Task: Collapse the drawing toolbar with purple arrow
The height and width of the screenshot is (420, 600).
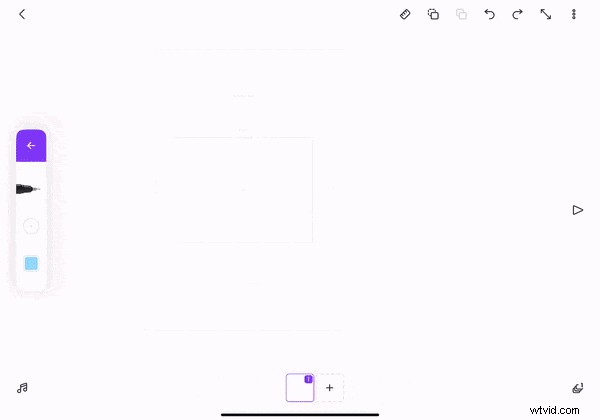Action: [x=31, y=145]
